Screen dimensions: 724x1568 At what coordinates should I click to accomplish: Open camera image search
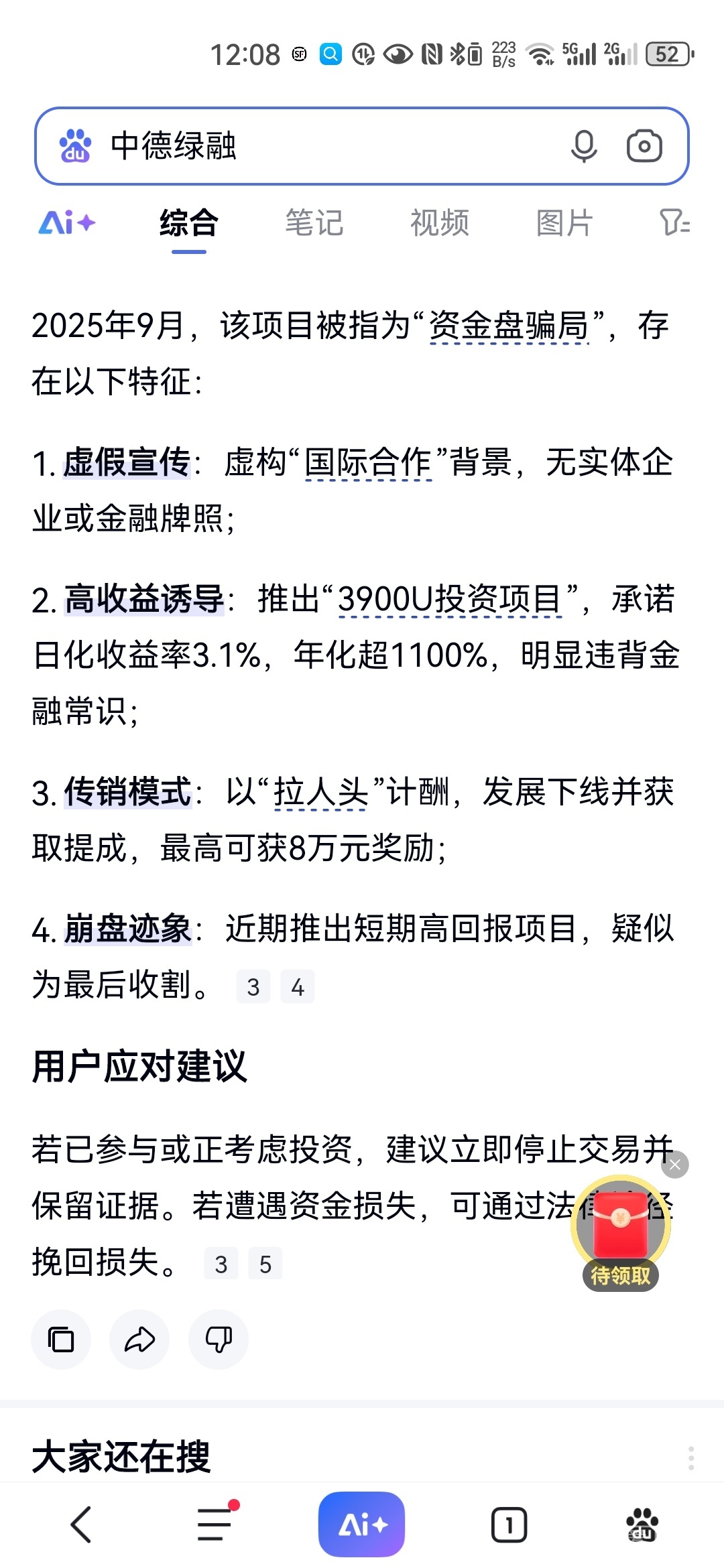pyautogui.click(x=644, y=146)
